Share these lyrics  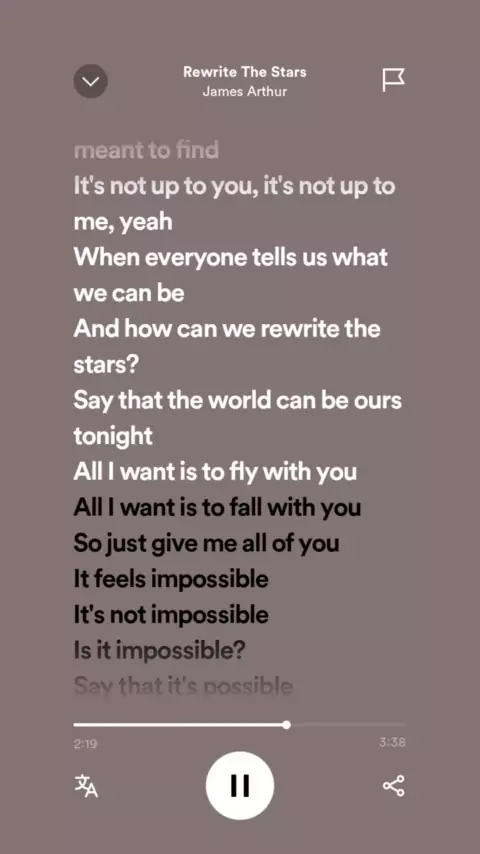click(x=393, y=786)
